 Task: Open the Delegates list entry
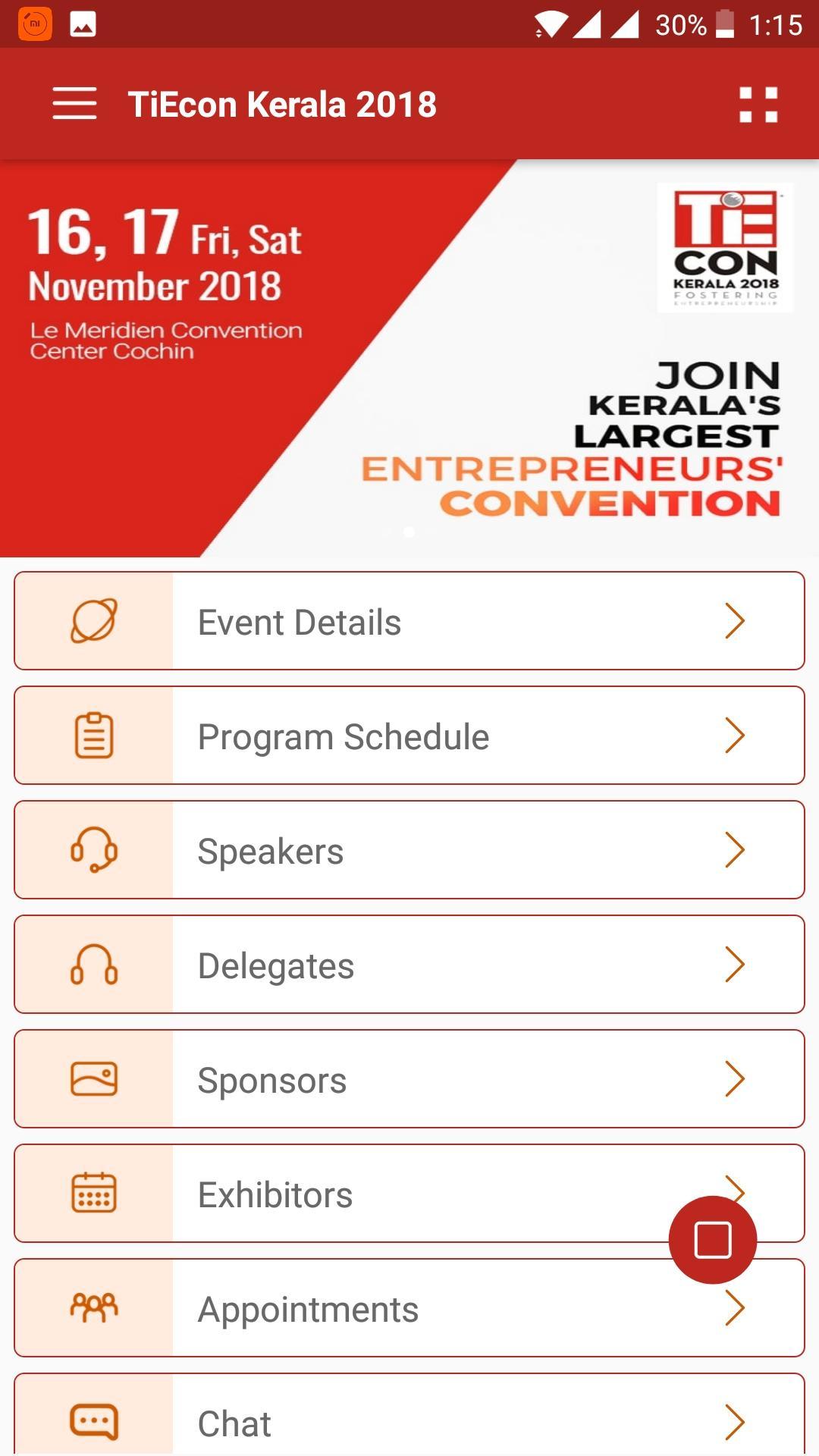click(409, 965)
